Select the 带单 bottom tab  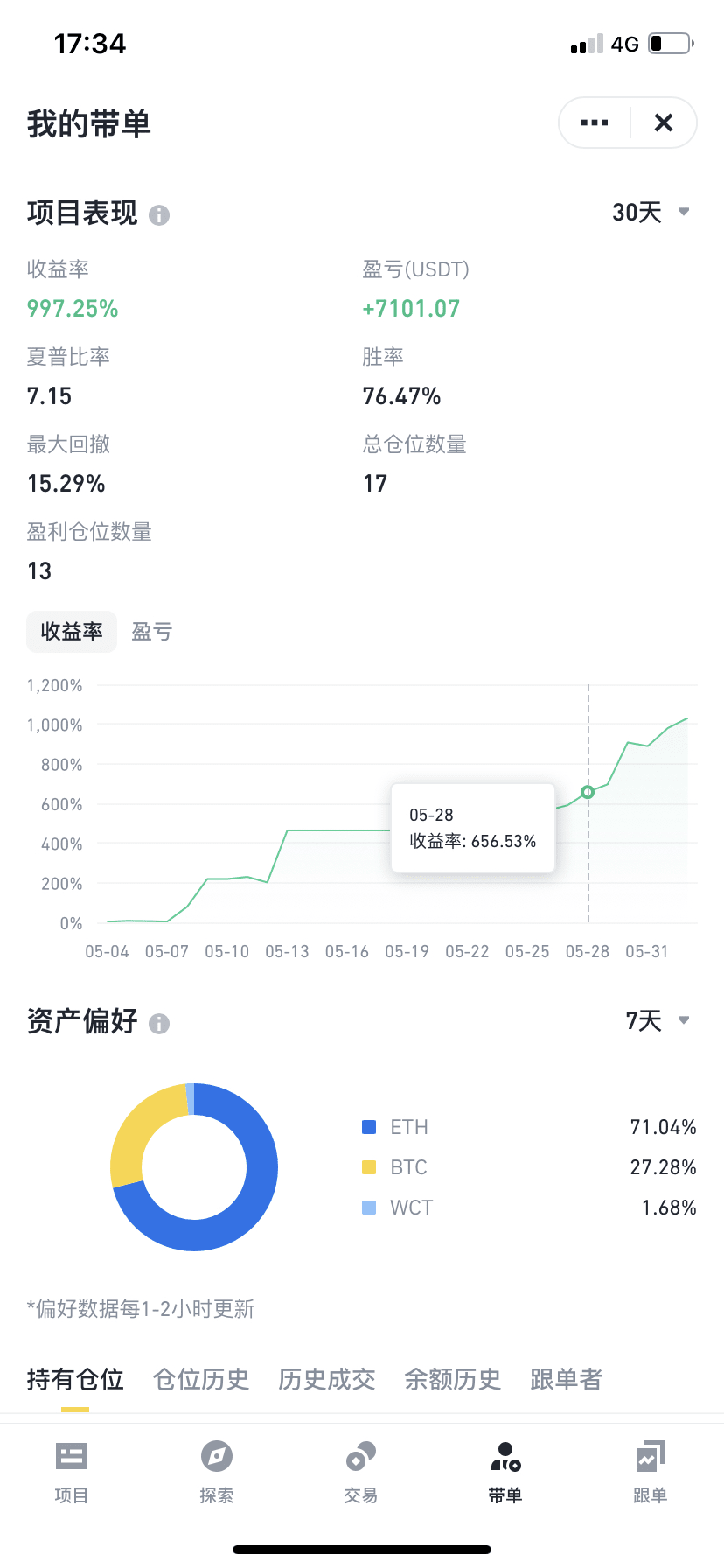point(505,1473)
